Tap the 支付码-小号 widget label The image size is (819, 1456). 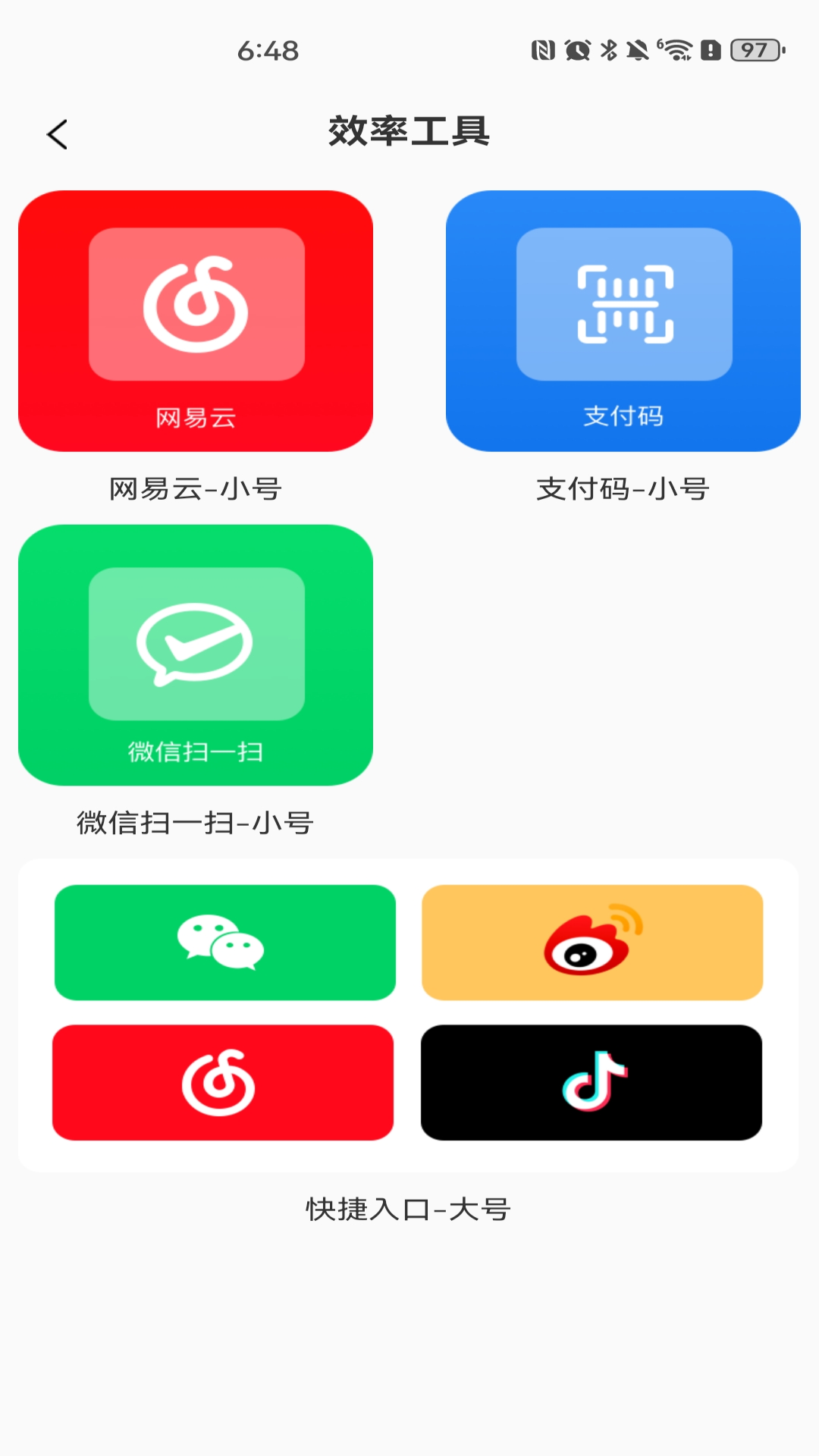(x=623, y=490)
